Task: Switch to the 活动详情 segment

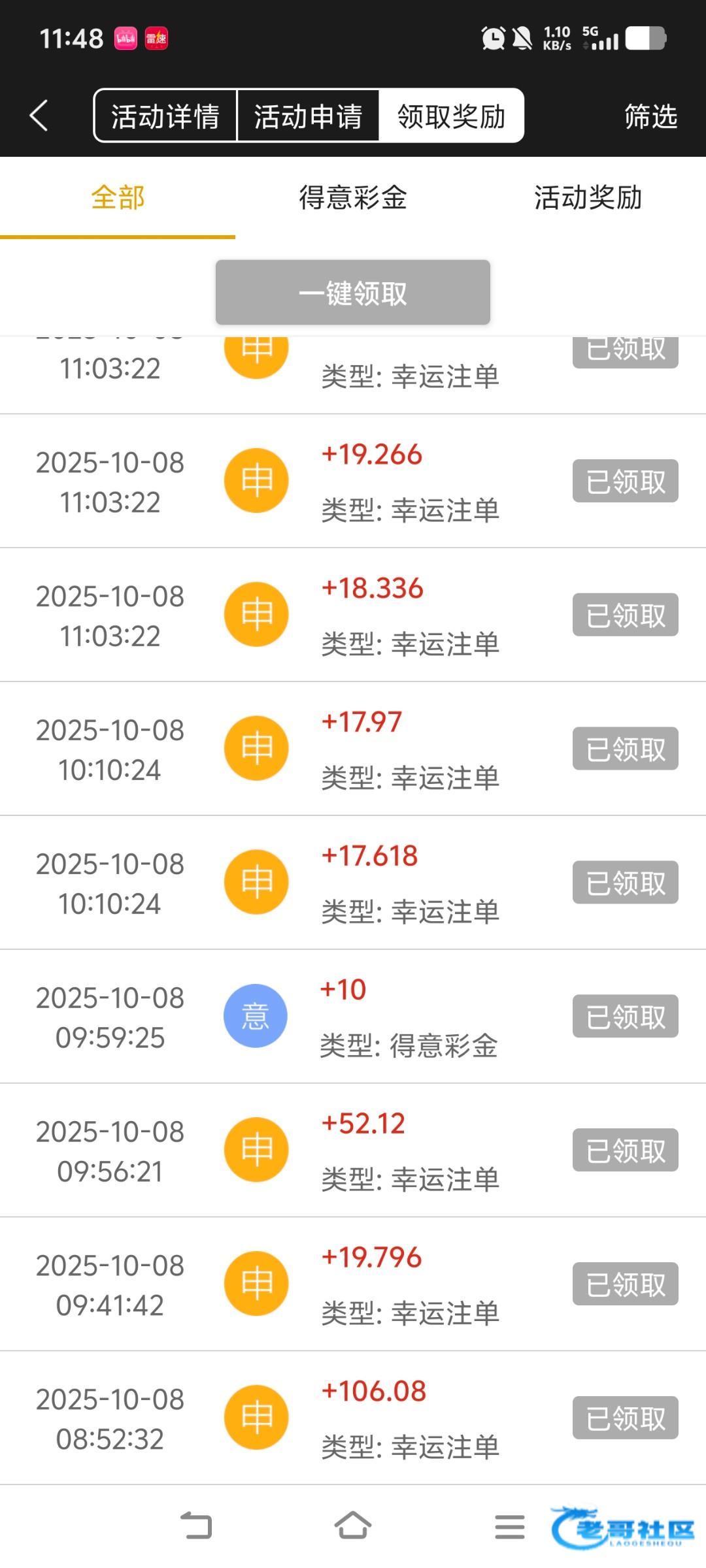Action: tap(165, 116)
